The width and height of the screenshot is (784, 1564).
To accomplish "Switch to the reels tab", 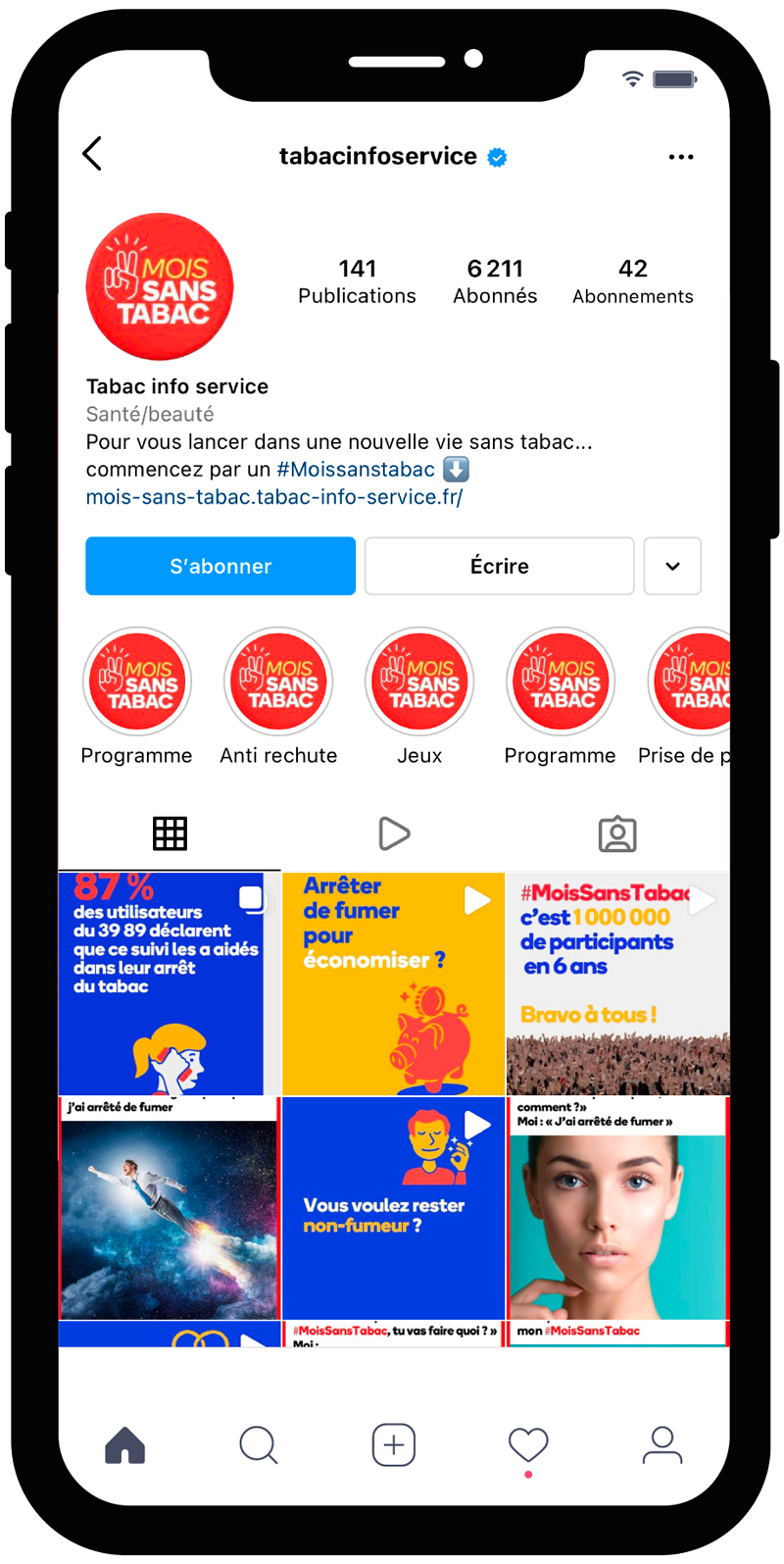I will coord(394,834).
